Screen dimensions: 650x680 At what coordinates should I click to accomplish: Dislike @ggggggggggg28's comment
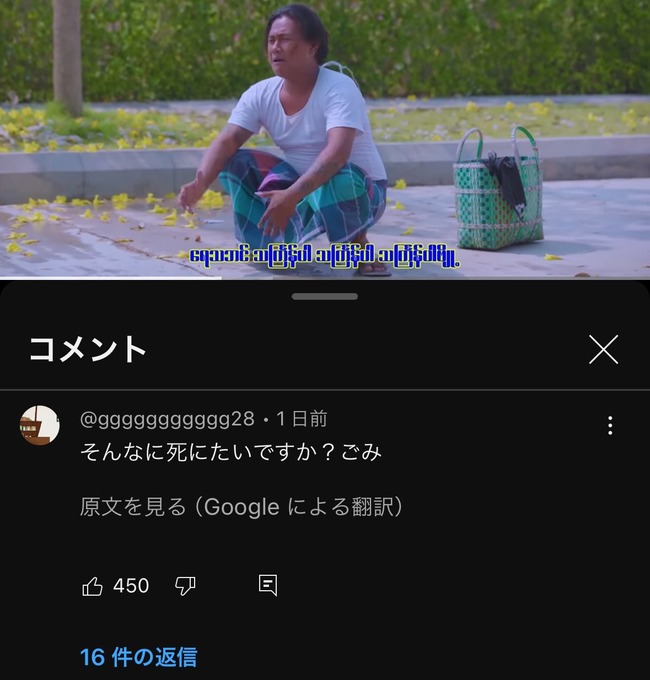click(185, 586)
